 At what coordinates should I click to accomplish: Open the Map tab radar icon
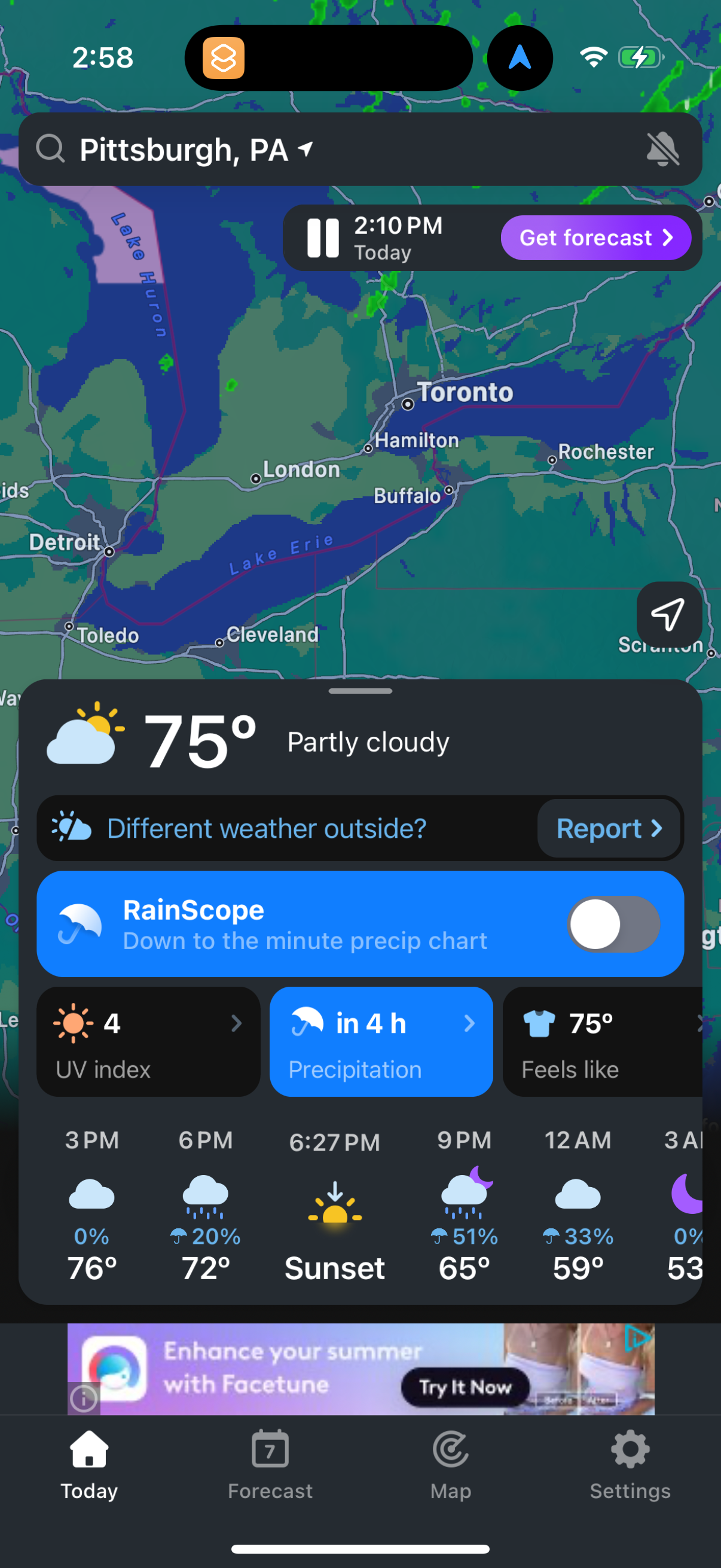click(x=450, y=1451)
